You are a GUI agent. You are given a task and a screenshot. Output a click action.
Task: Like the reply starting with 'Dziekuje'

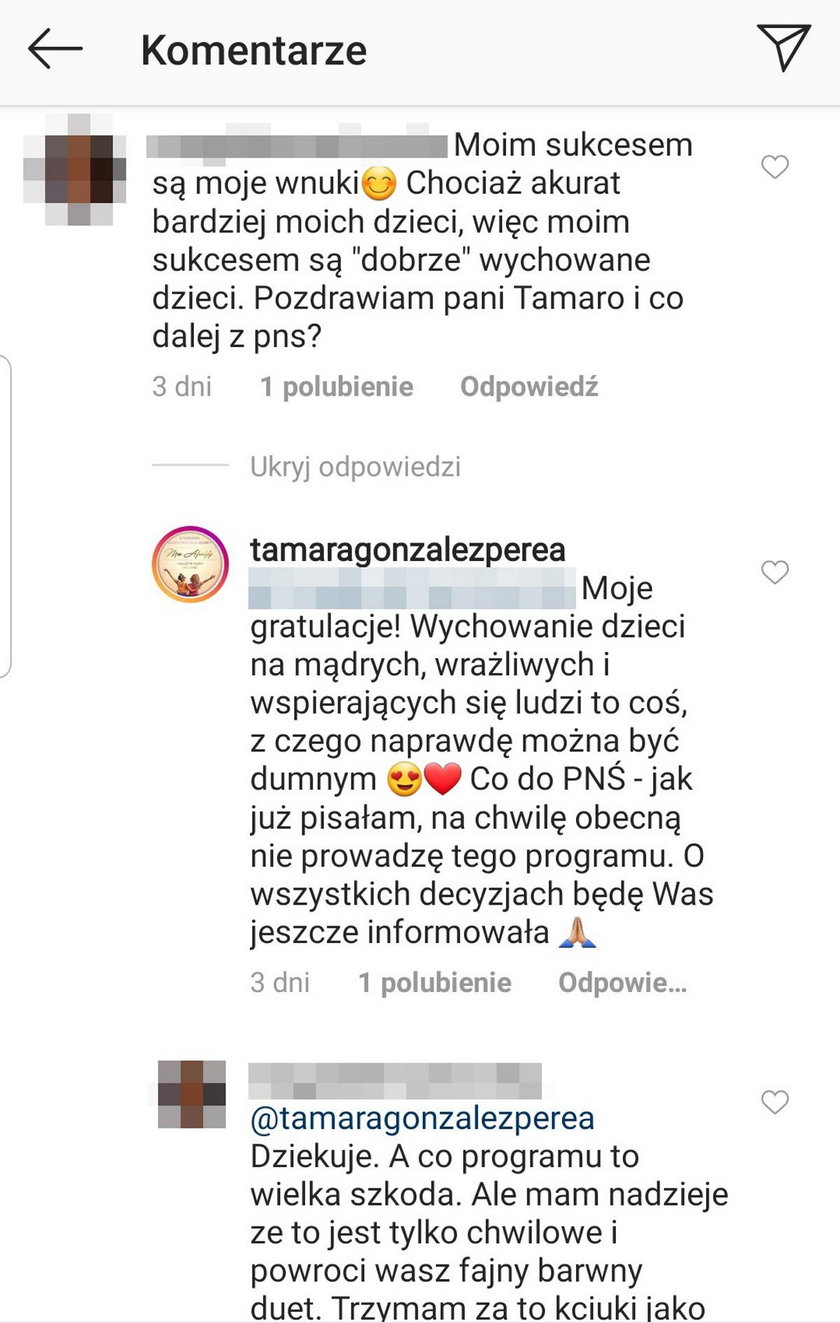point(775,1102)
